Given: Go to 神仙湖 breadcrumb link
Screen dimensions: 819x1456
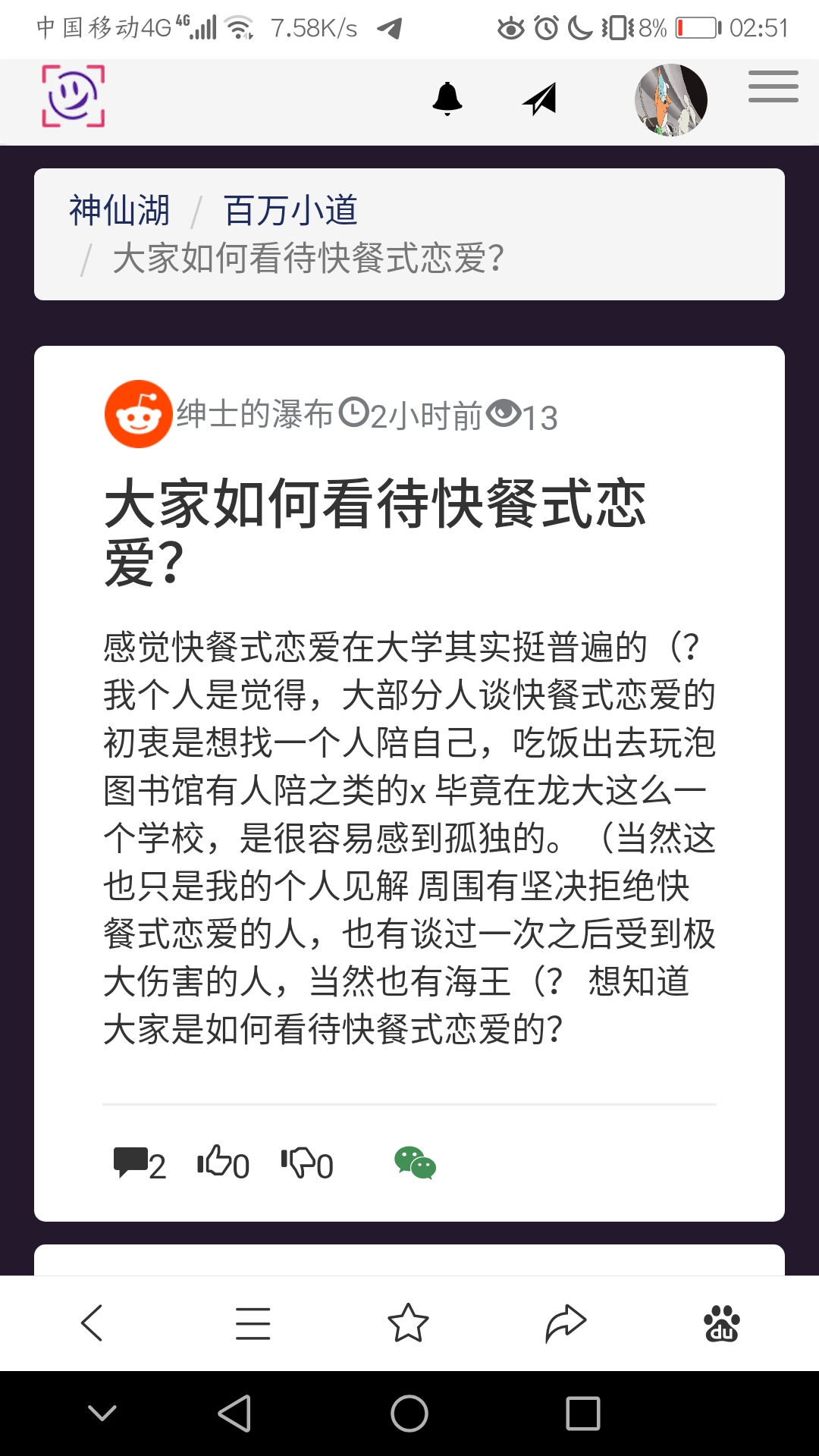Looking at the screenshot, I should (119, 211).
